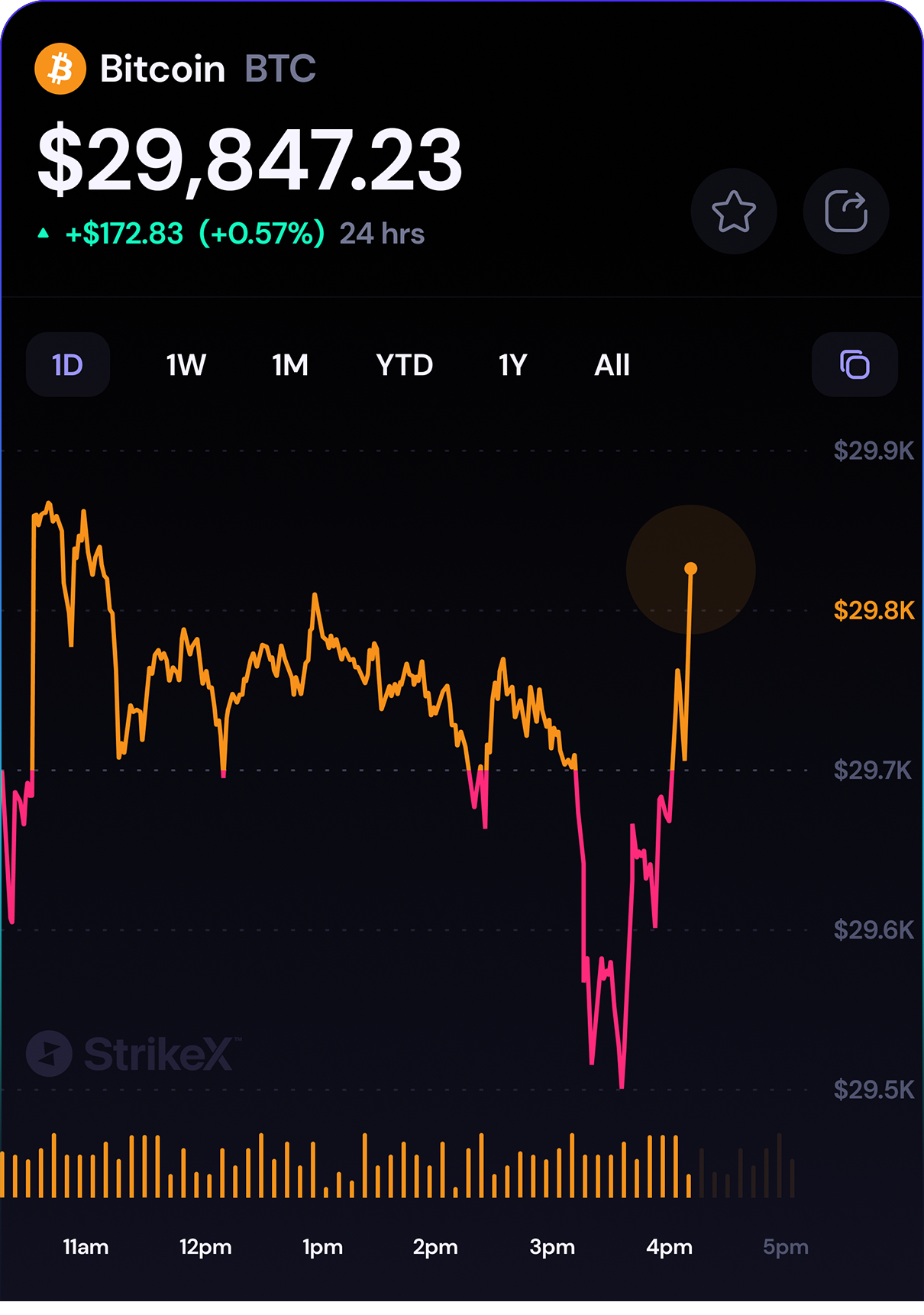Select the 1Y timeframe option
This screenshot has height=1315, width=924.
[512, 364]
